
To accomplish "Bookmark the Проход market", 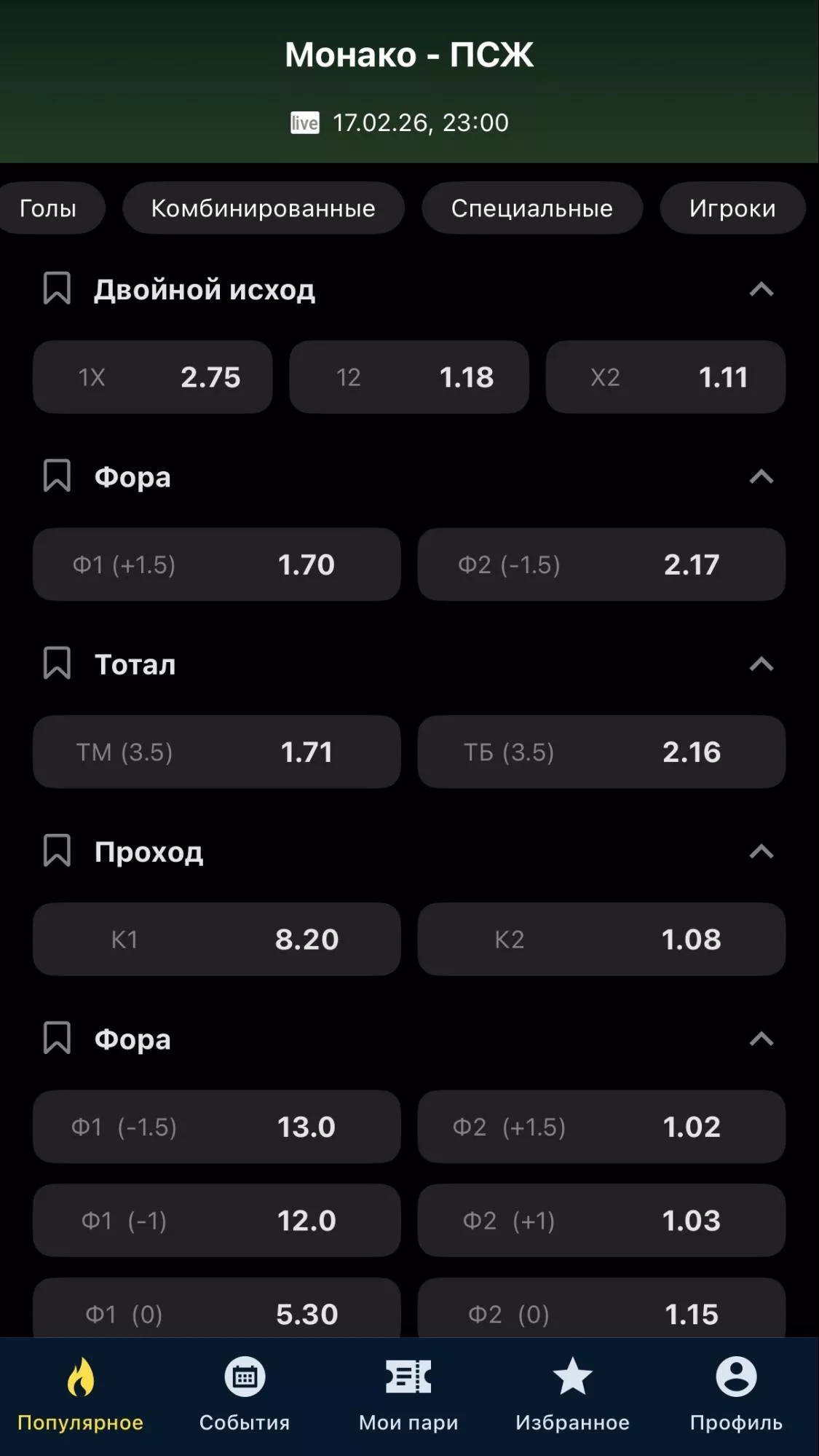I will (58, 851).
